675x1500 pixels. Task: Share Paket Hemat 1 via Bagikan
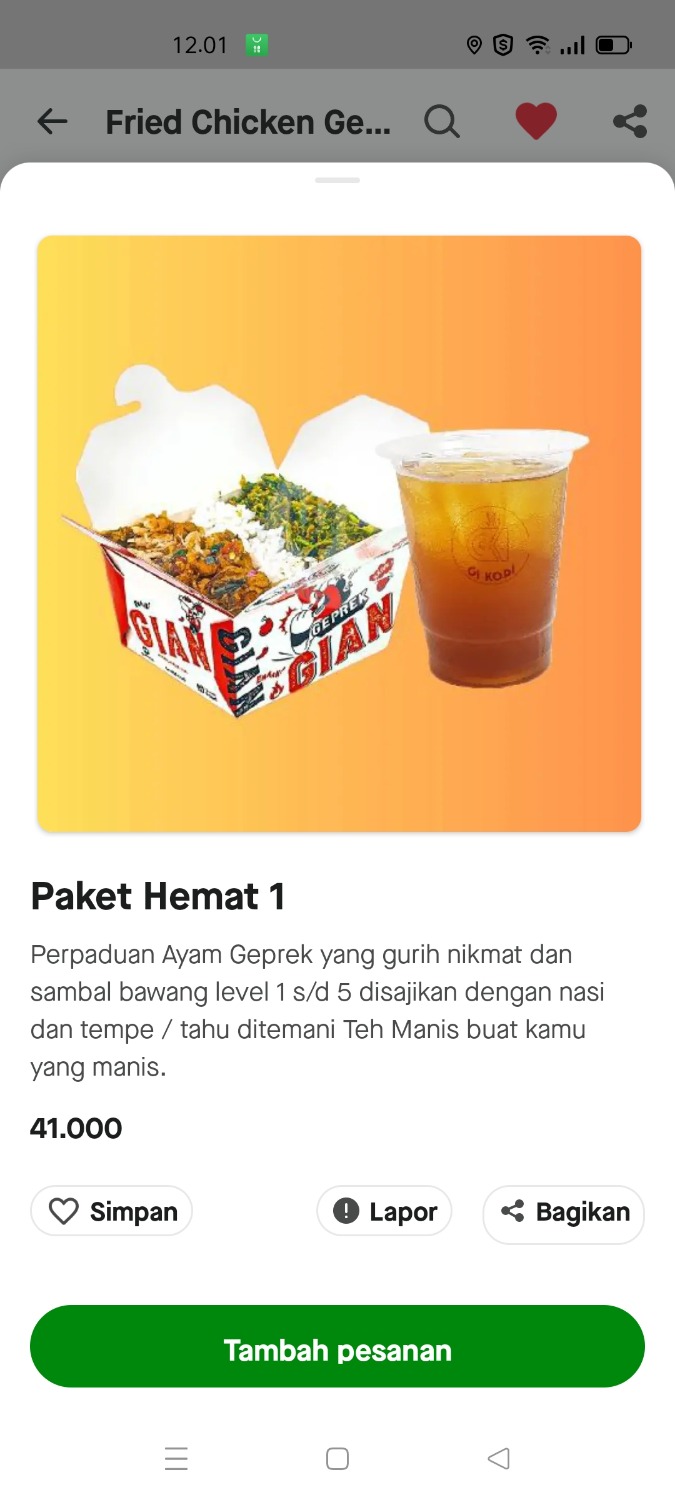click(x=564, y=1212)
